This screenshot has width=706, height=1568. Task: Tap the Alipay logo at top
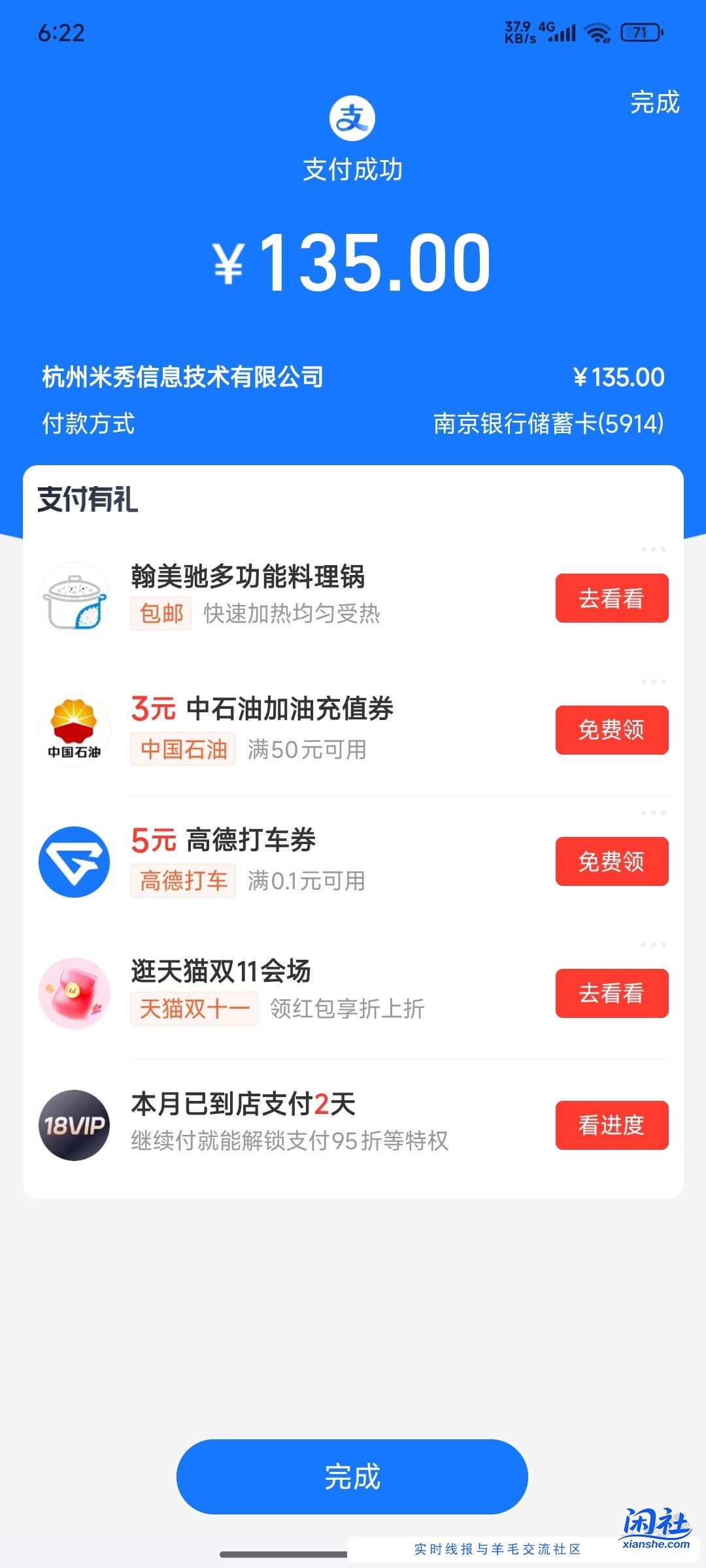click(353, 119)
